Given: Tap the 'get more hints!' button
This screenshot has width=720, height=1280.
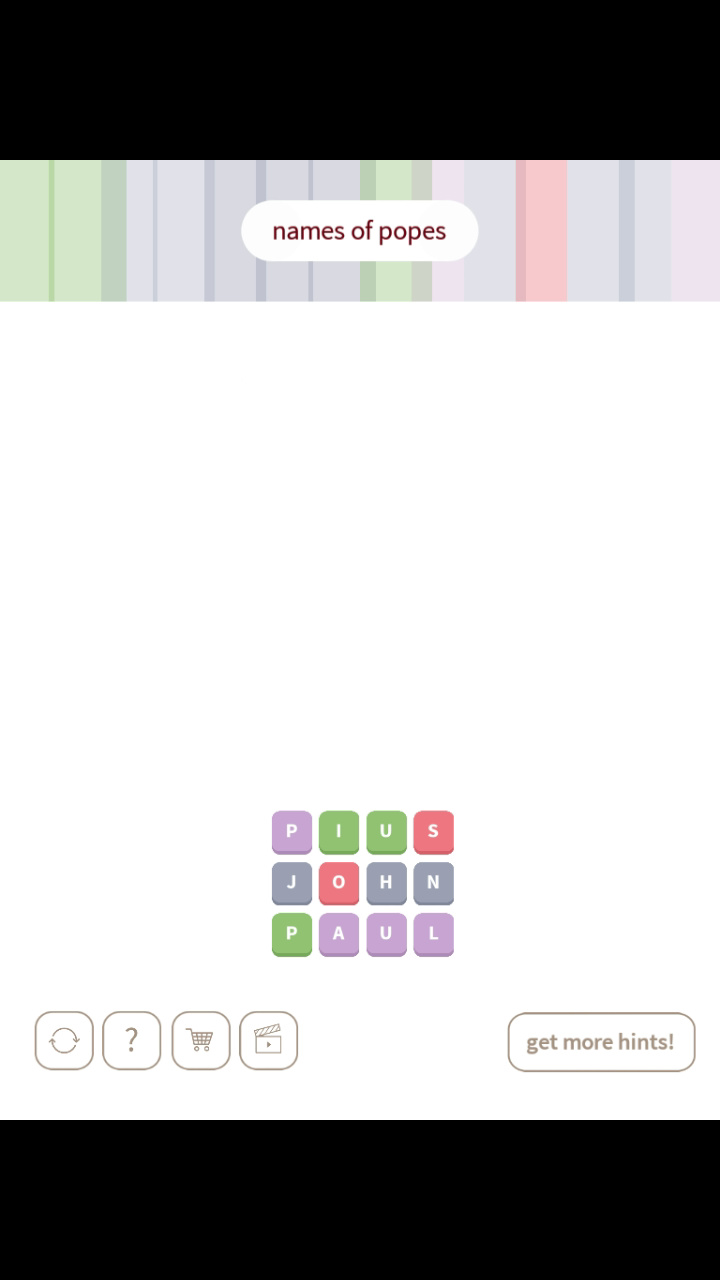Looking at the screenshot, I should pyautogui.click(x=601, y=1042).
